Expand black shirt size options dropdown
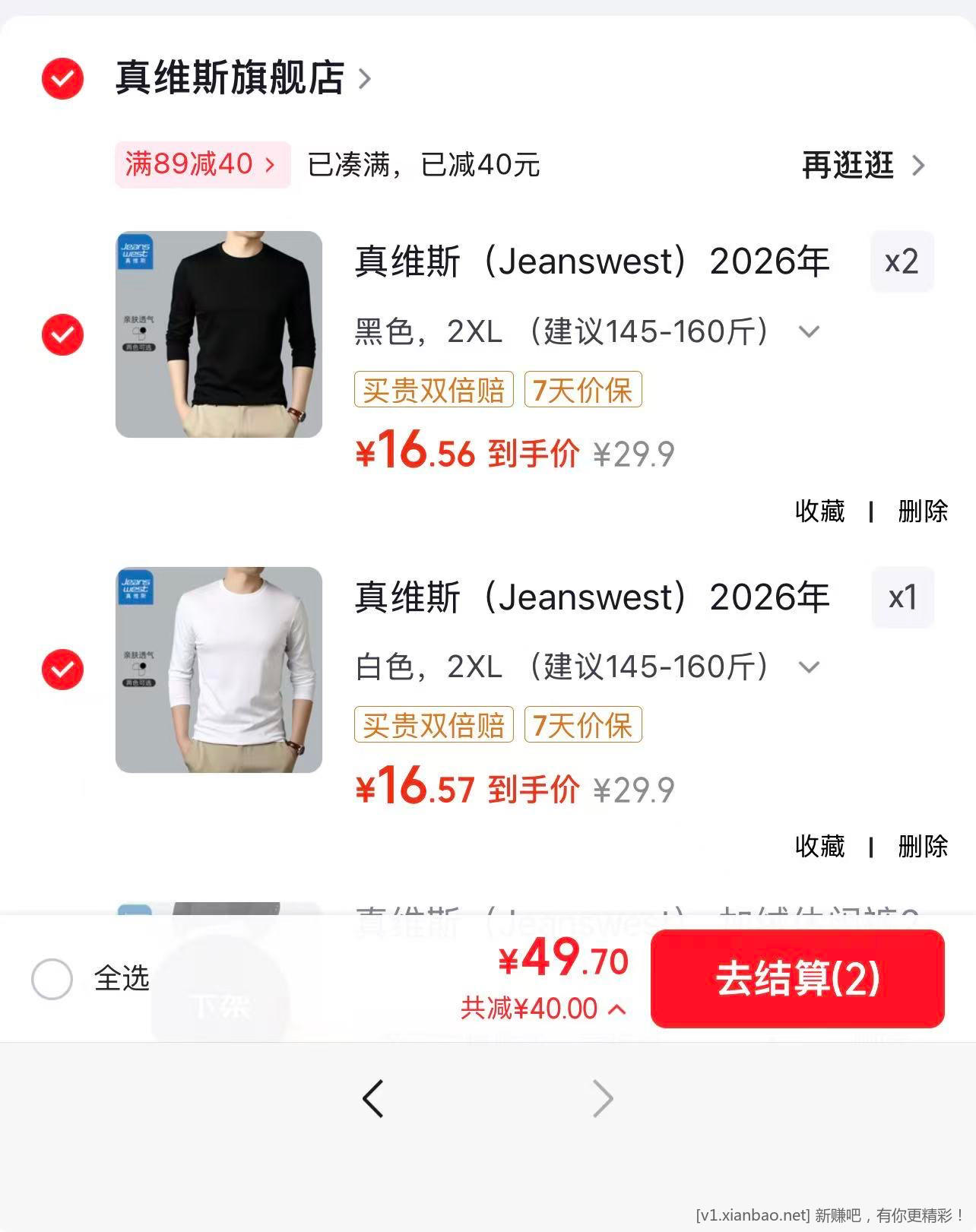The width and height of the screenshot is (976, 1232). 810,332
